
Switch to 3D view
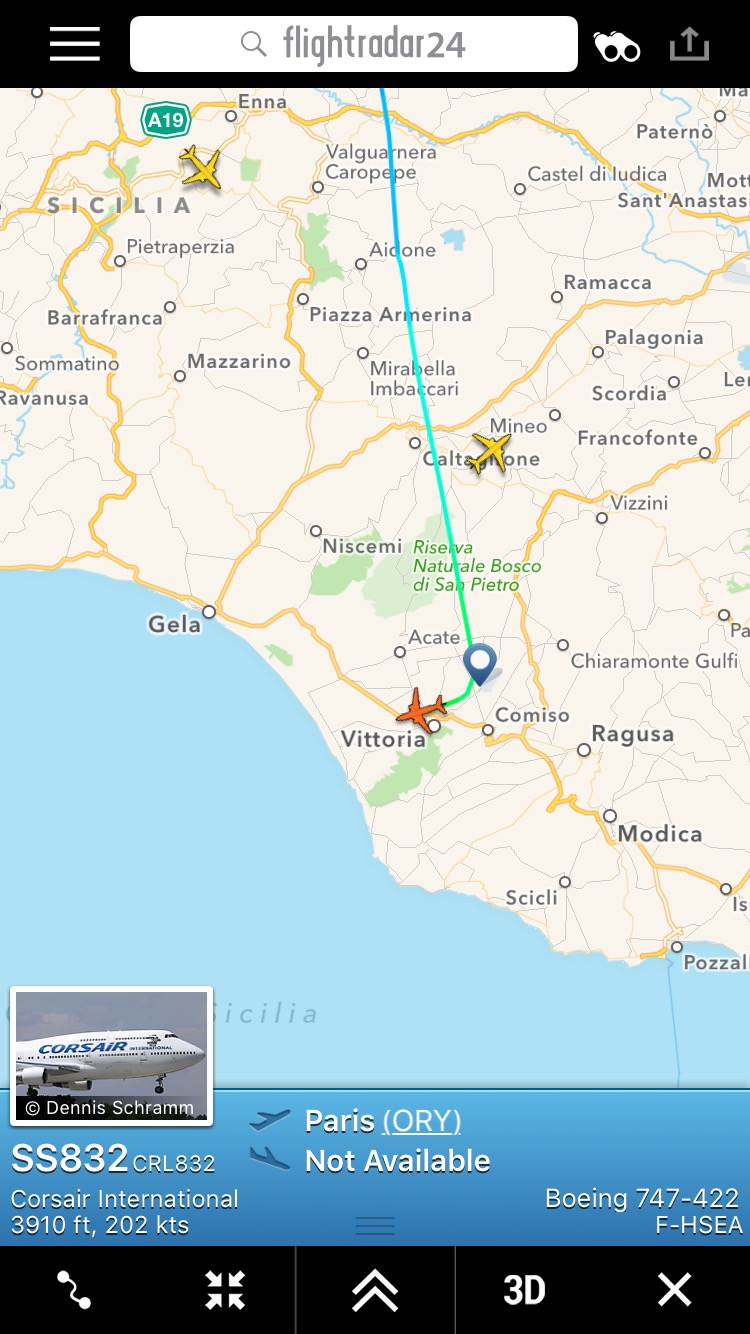524,1290
